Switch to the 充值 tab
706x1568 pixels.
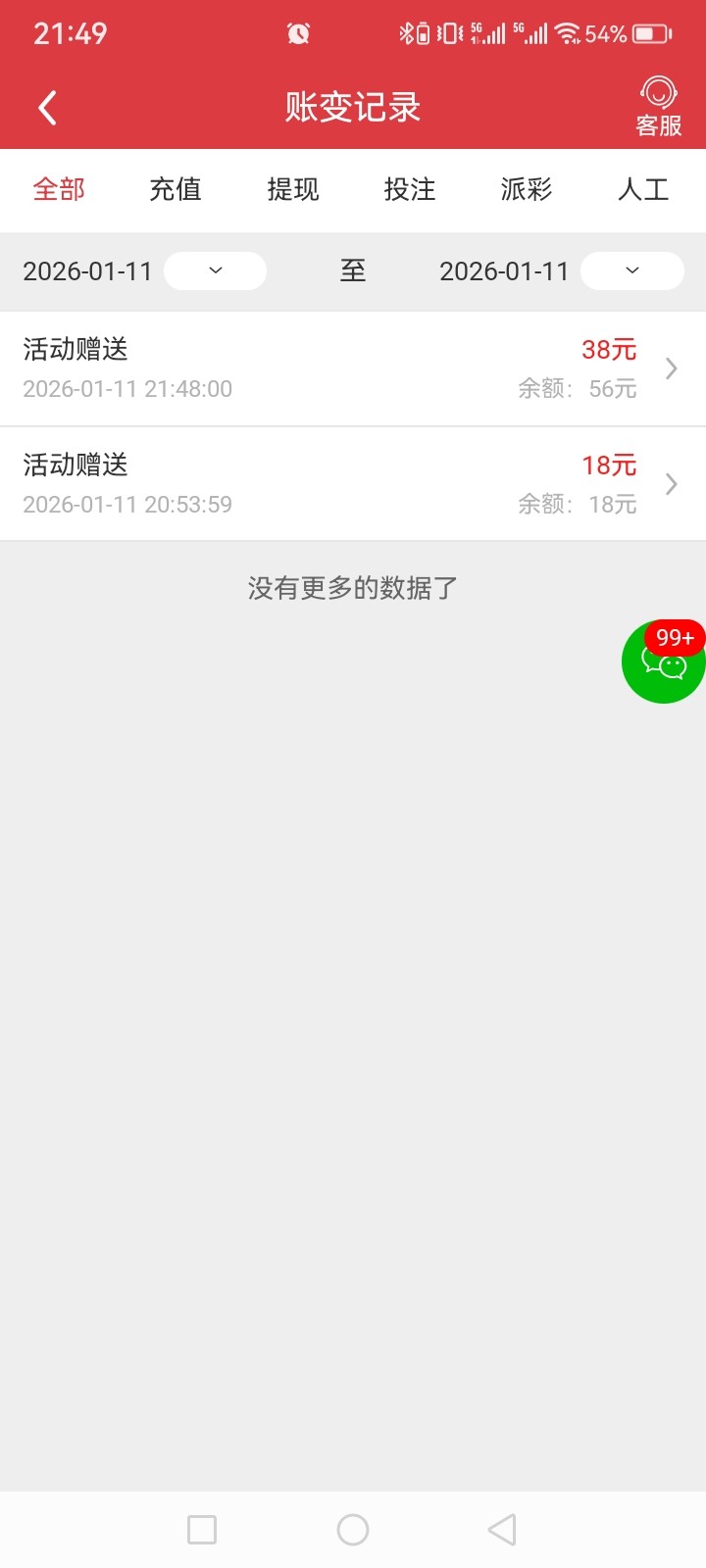click(x=176, y=189)
